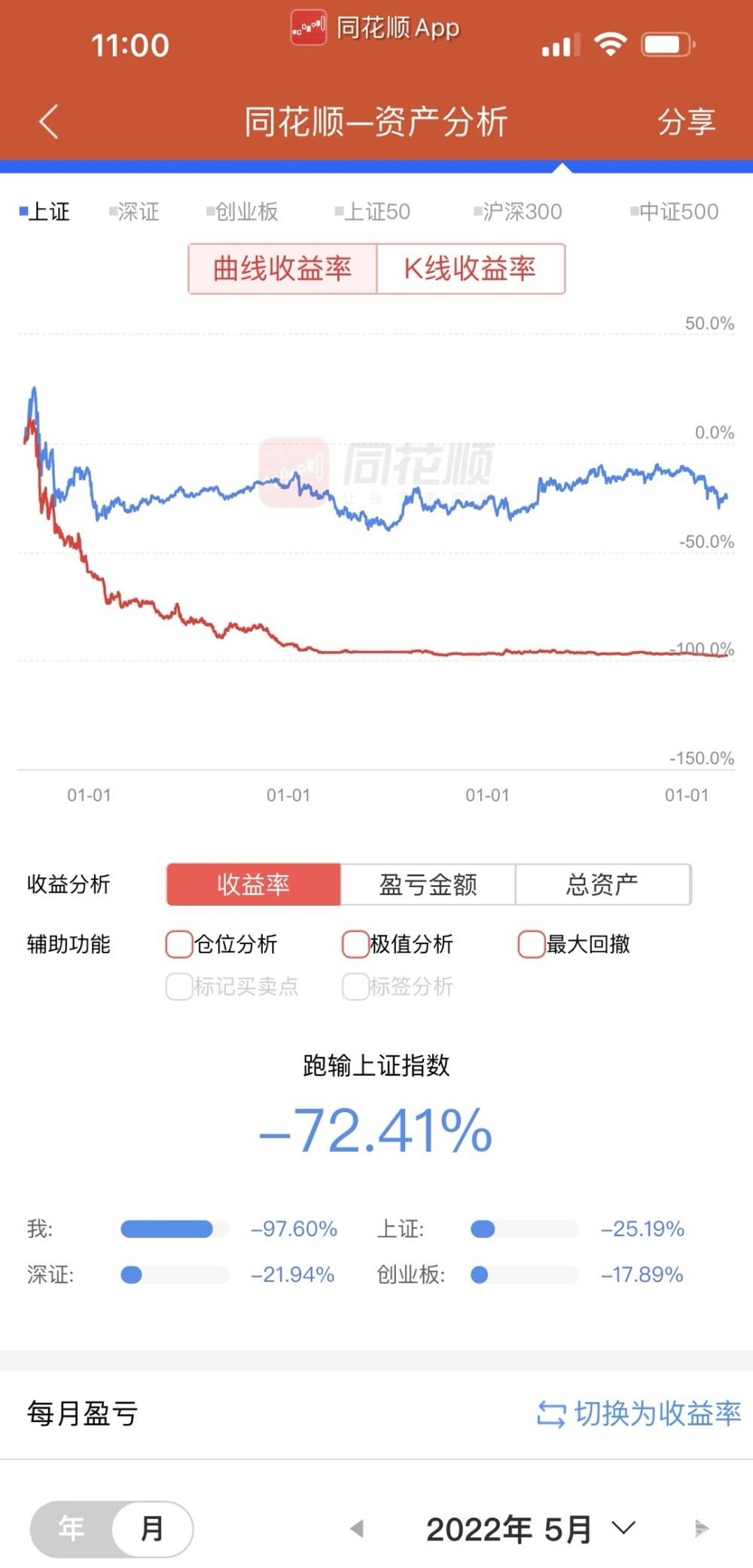Show the 曲线收益率 chart

282,268
